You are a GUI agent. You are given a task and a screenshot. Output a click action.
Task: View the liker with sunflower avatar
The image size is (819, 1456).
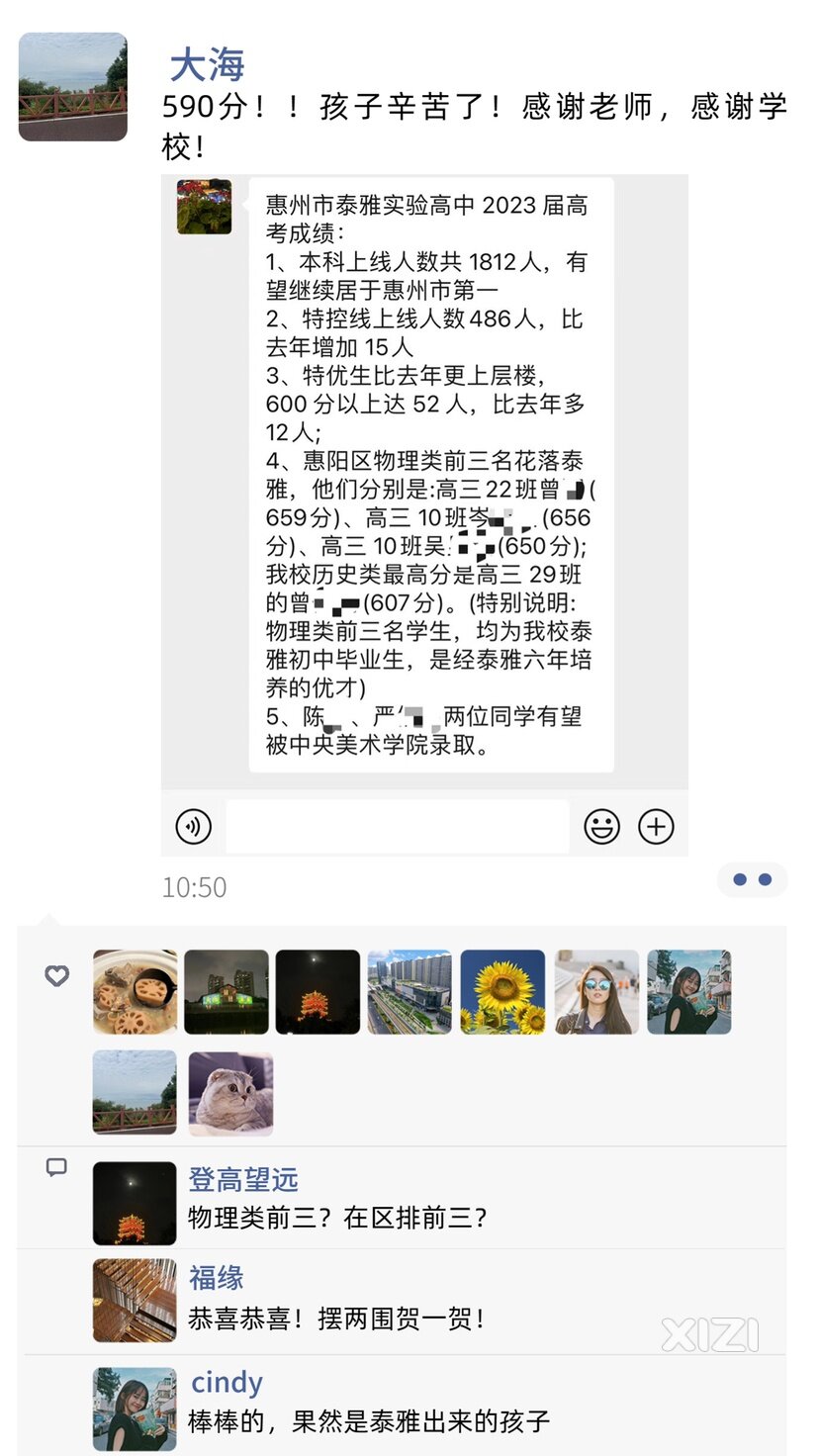[x=502, y=992]
